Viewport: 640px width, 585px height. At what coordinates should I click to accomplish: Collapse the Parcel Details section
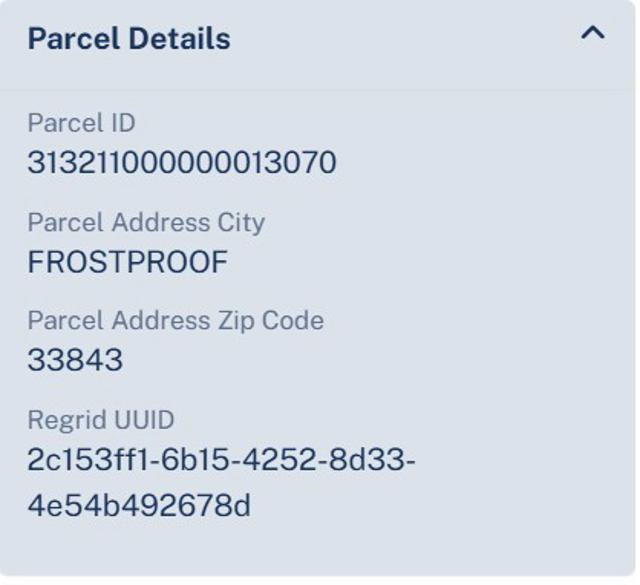[x=592, y=34]
